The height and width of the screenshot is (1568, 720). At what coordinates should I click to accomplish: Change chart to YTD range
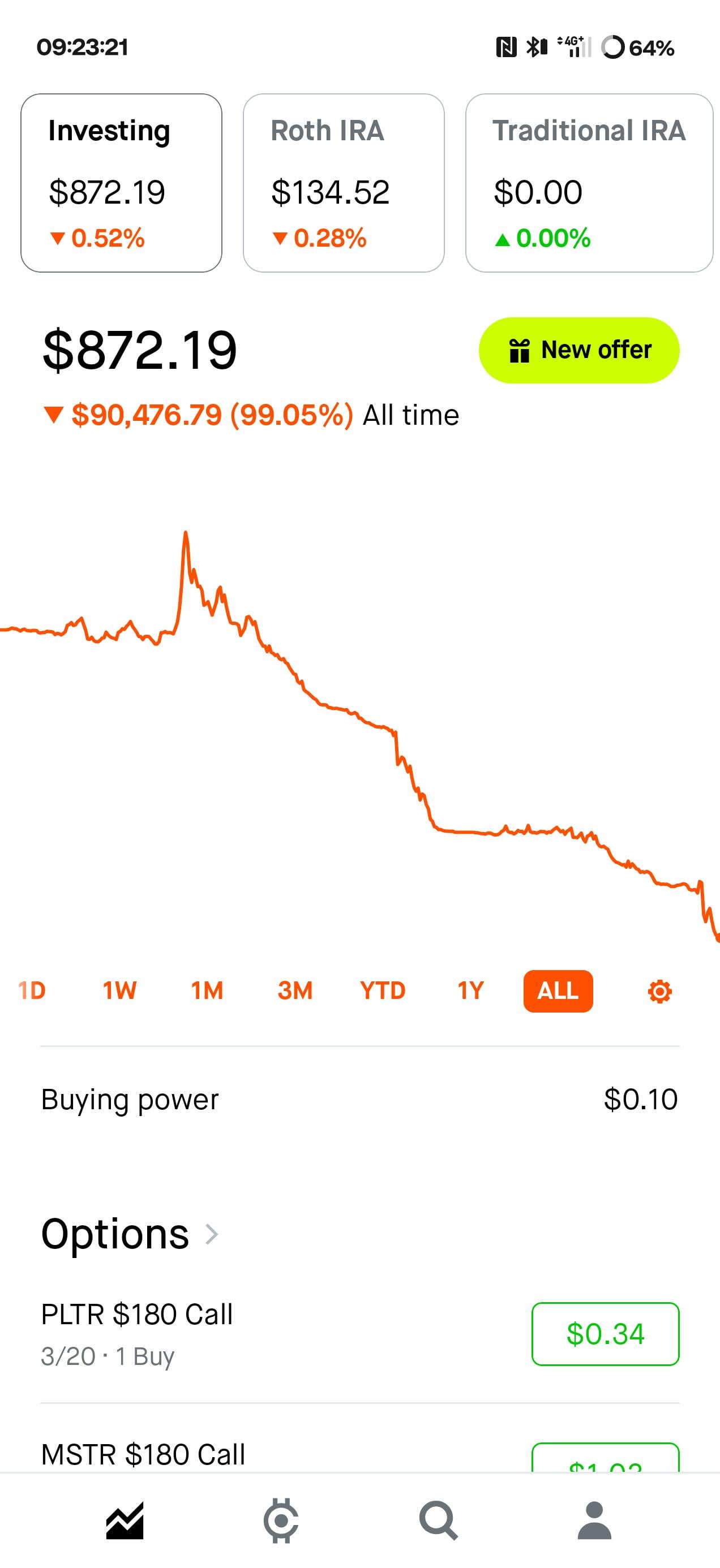(x=383, y=991)
